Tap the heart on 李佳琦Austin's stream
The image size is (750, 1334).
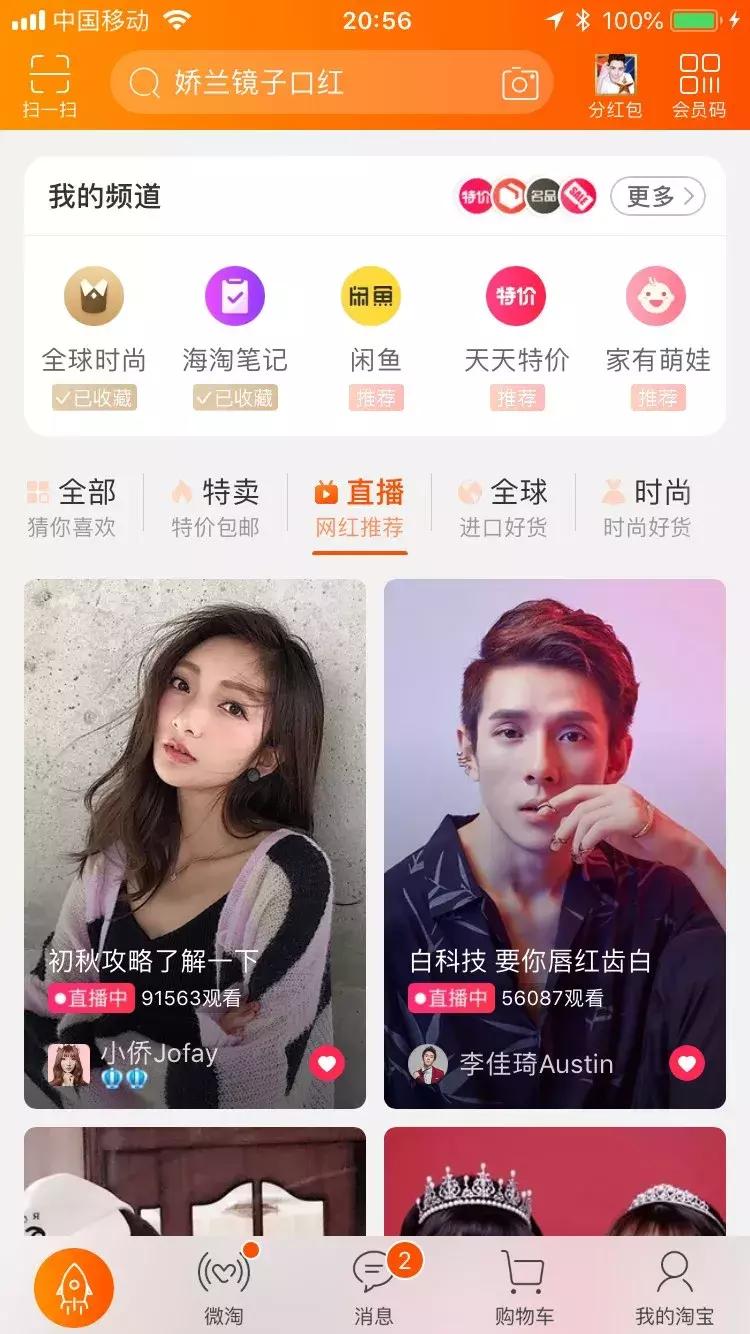(688, 1063)
